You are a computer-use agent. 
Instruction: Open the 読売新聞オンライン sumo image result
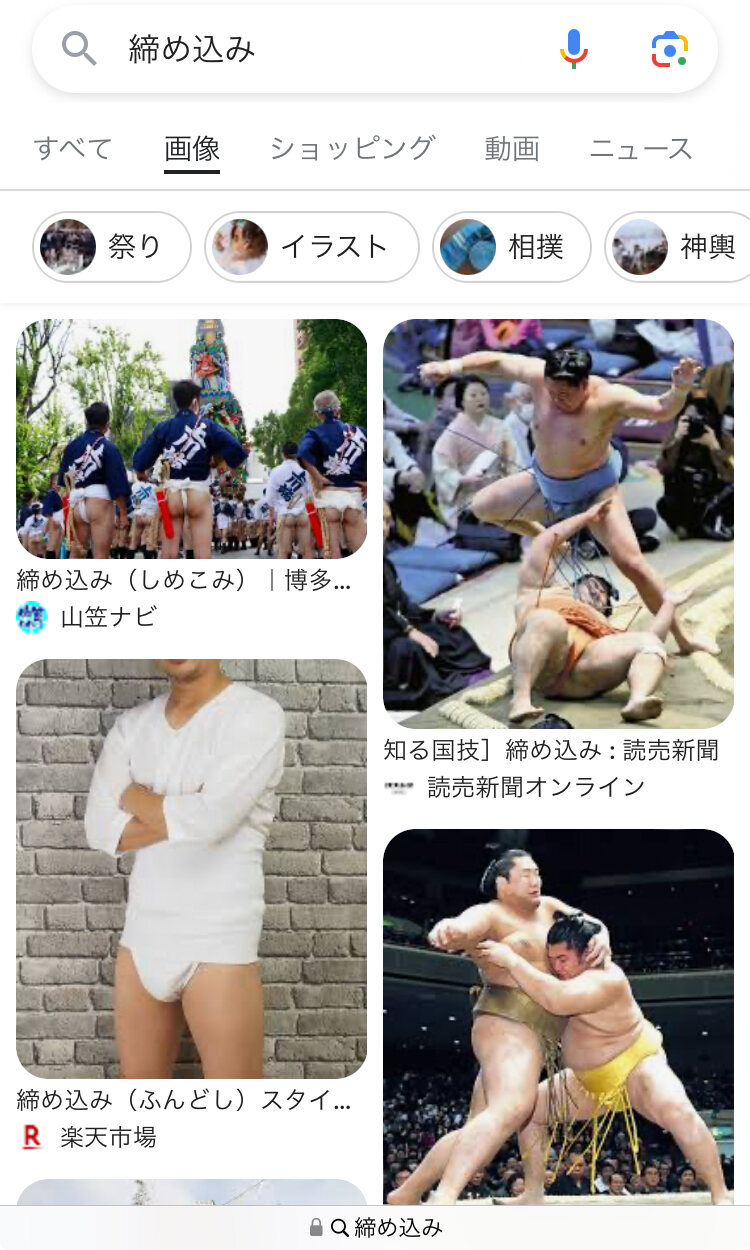[x=558, y=523]
